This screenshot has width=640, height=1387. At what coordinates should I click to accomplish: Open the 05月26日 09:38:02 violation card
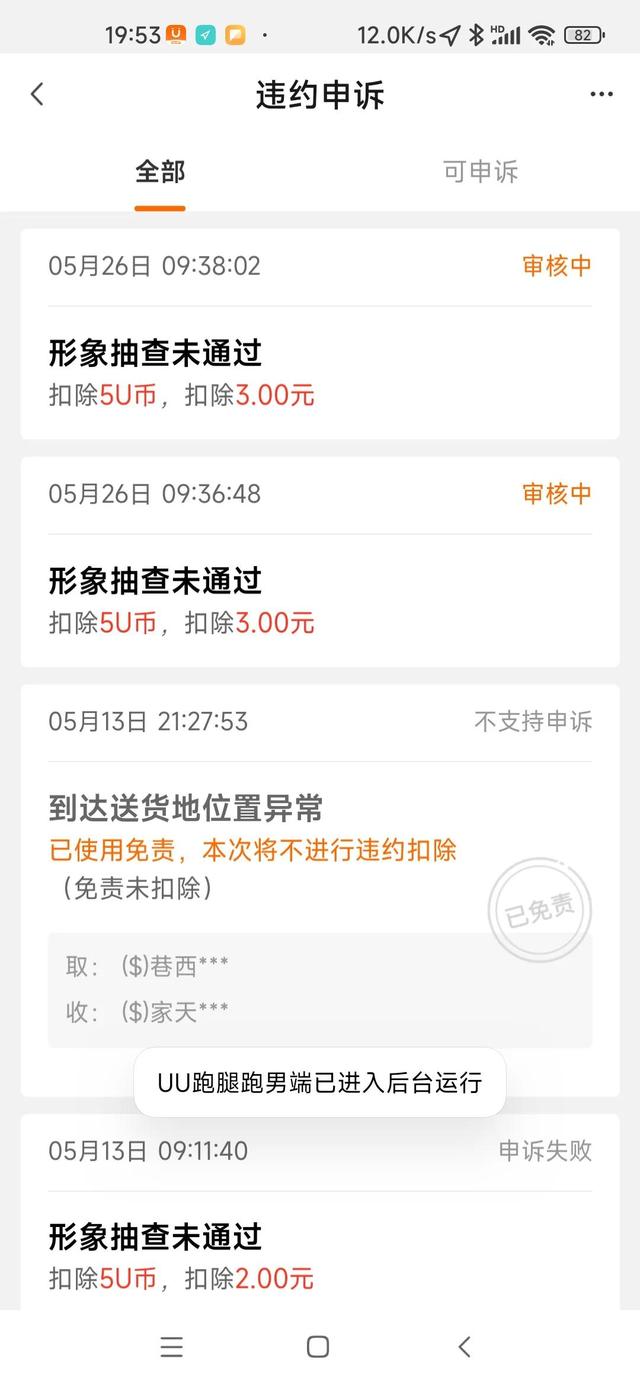coord(320,334)
